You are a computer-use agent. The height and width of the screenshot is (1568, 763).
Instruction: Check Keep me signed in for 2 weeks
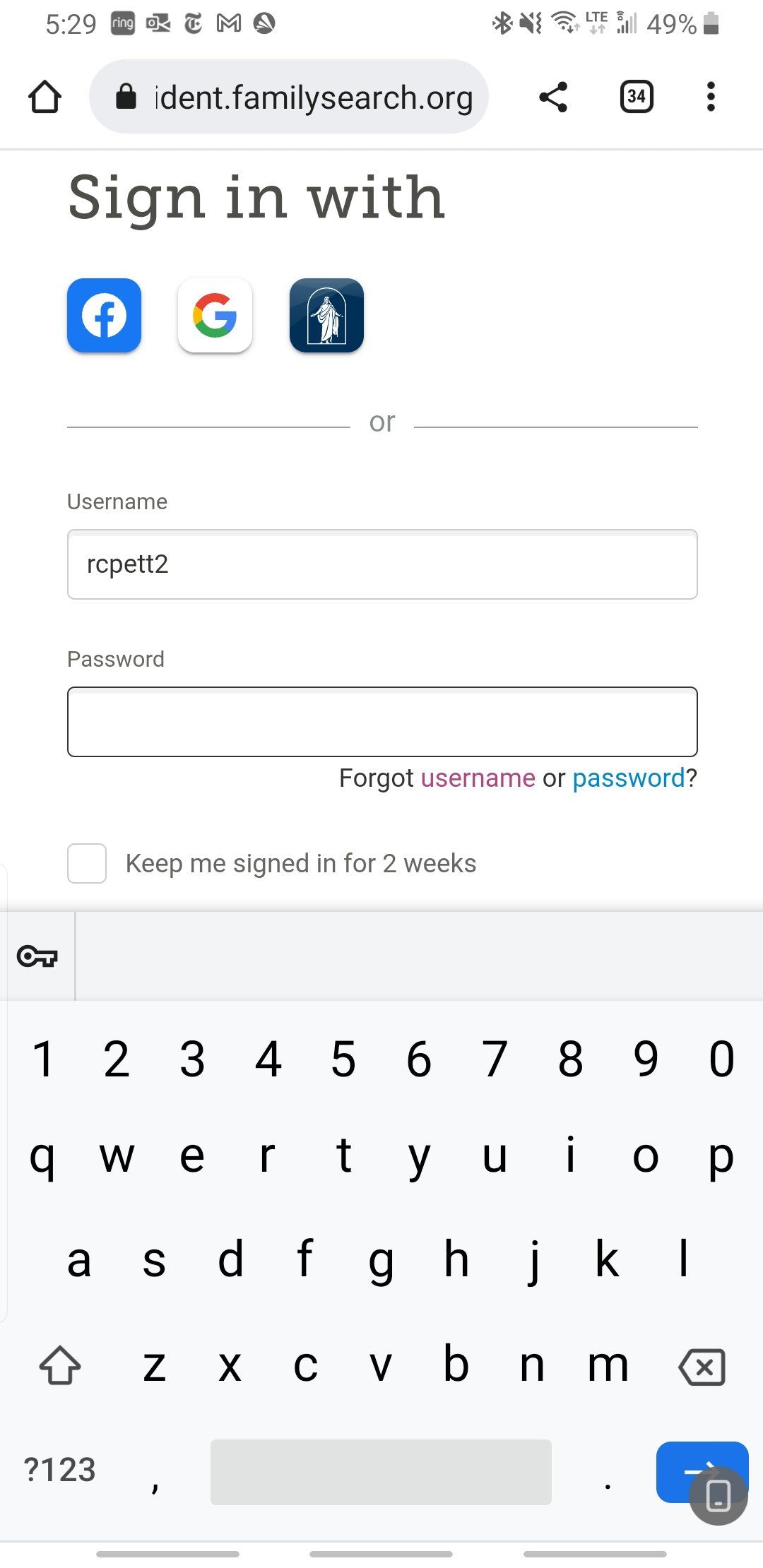pyautogui.click(x=87, y=863)
